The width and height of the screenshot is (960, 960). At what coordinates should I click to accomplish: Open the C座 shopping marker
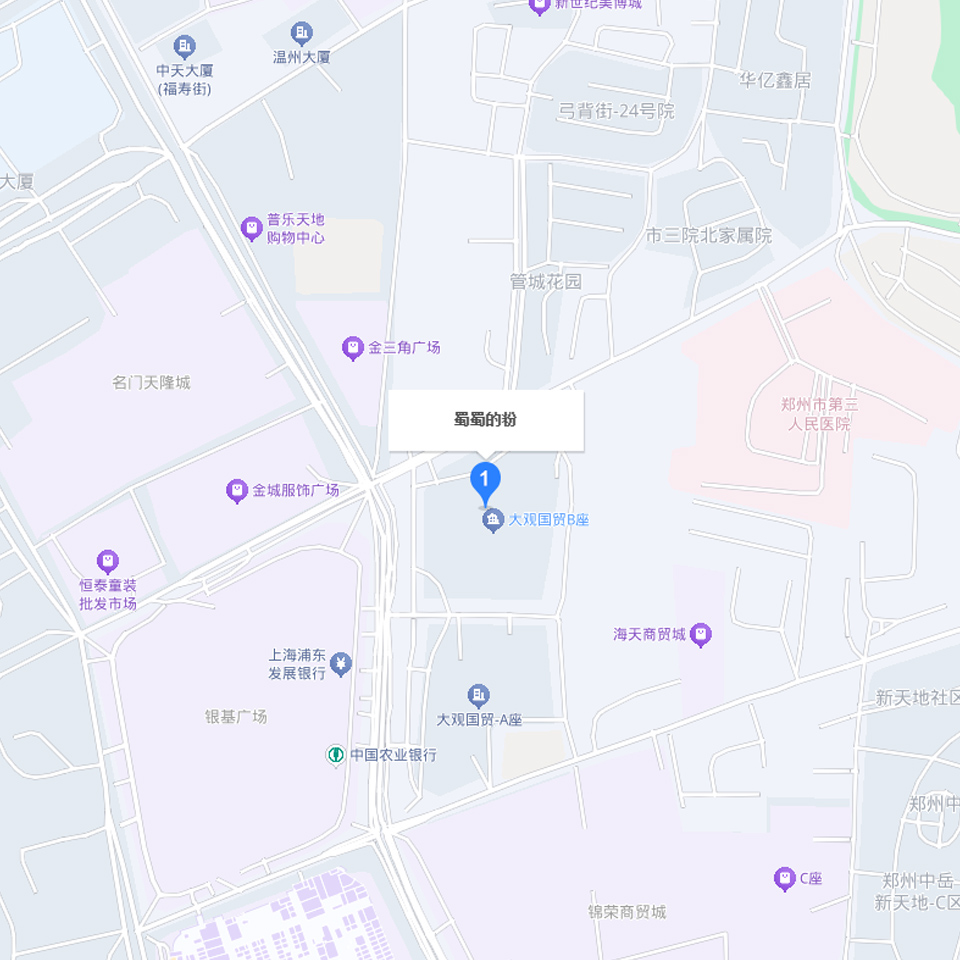pos(785,879)
